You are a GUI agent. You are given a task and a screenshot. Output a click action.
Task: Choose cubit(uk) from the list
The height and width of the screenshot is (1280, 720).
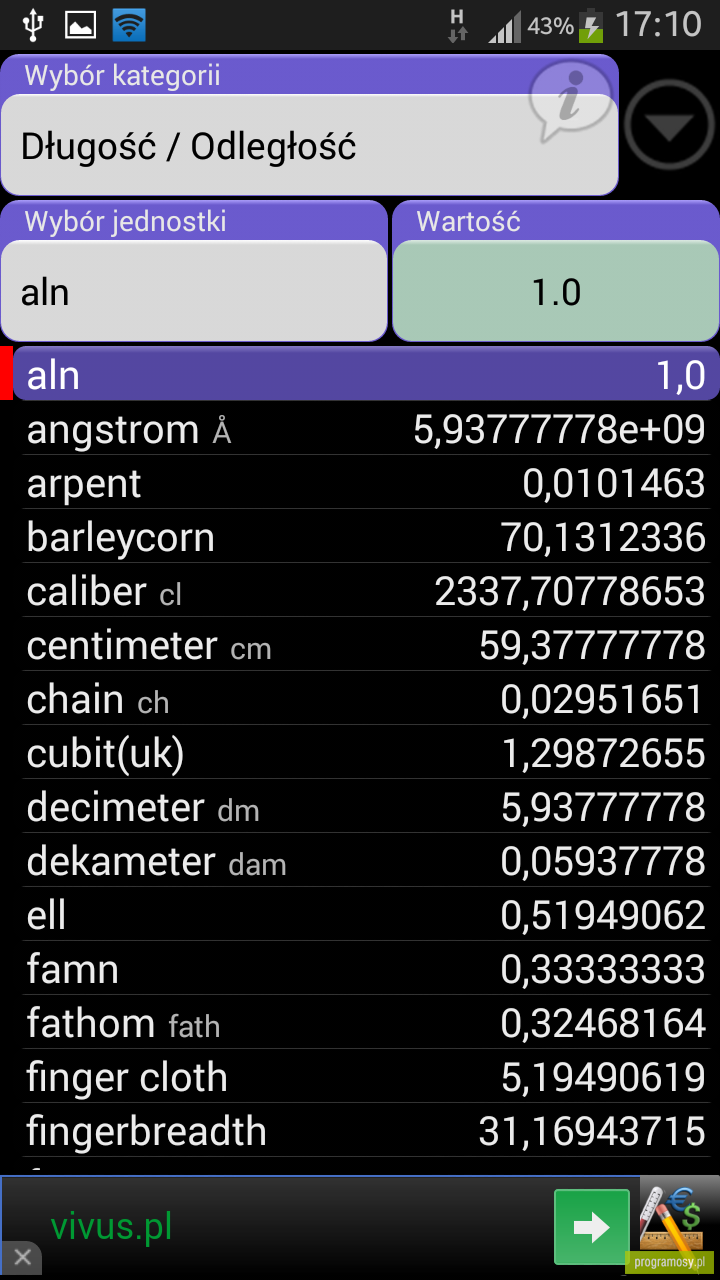coord(366,754)
